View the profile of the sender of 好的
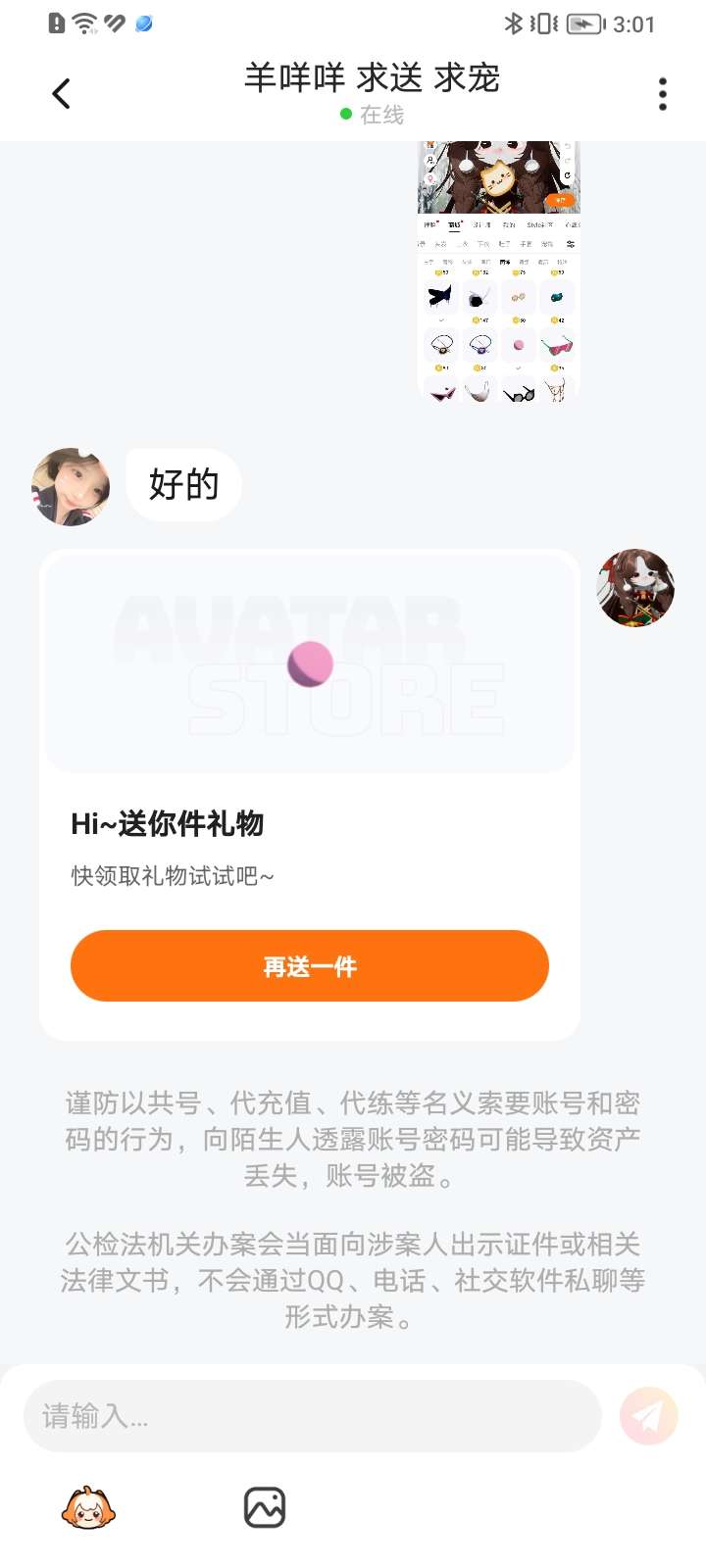 tap(71, 487)
